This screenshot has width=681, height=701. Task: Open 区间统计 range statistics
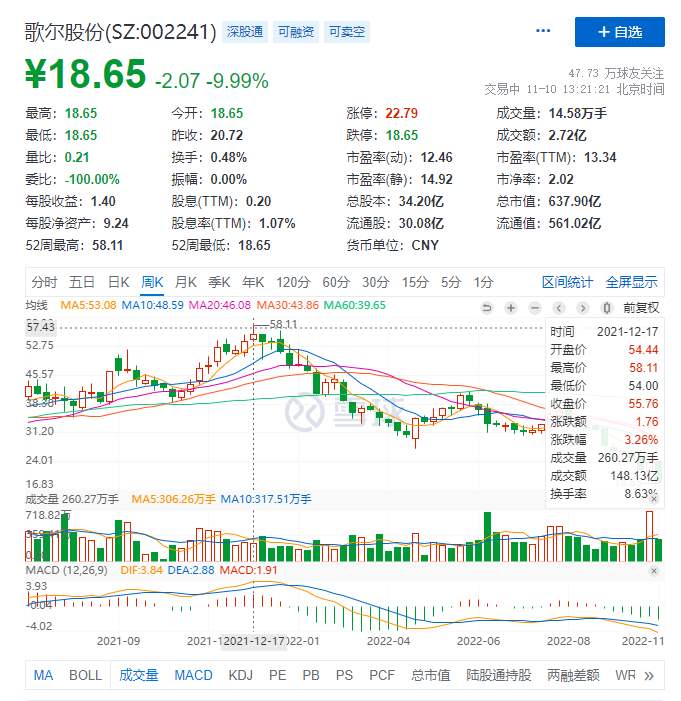point(567,282)
